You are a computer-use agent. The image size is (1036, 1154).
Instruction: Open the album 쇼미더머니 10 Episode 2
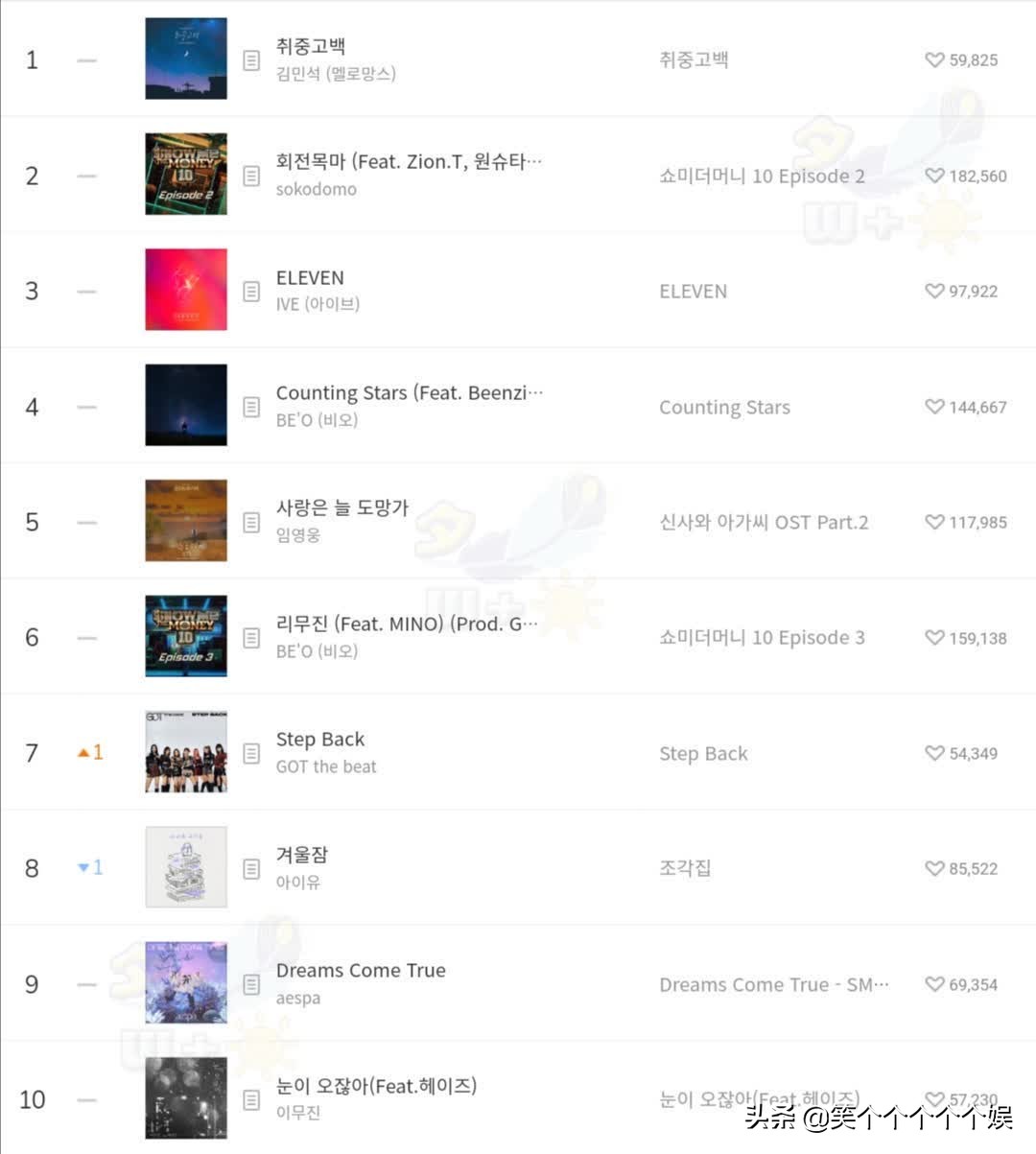pos(762,177)
